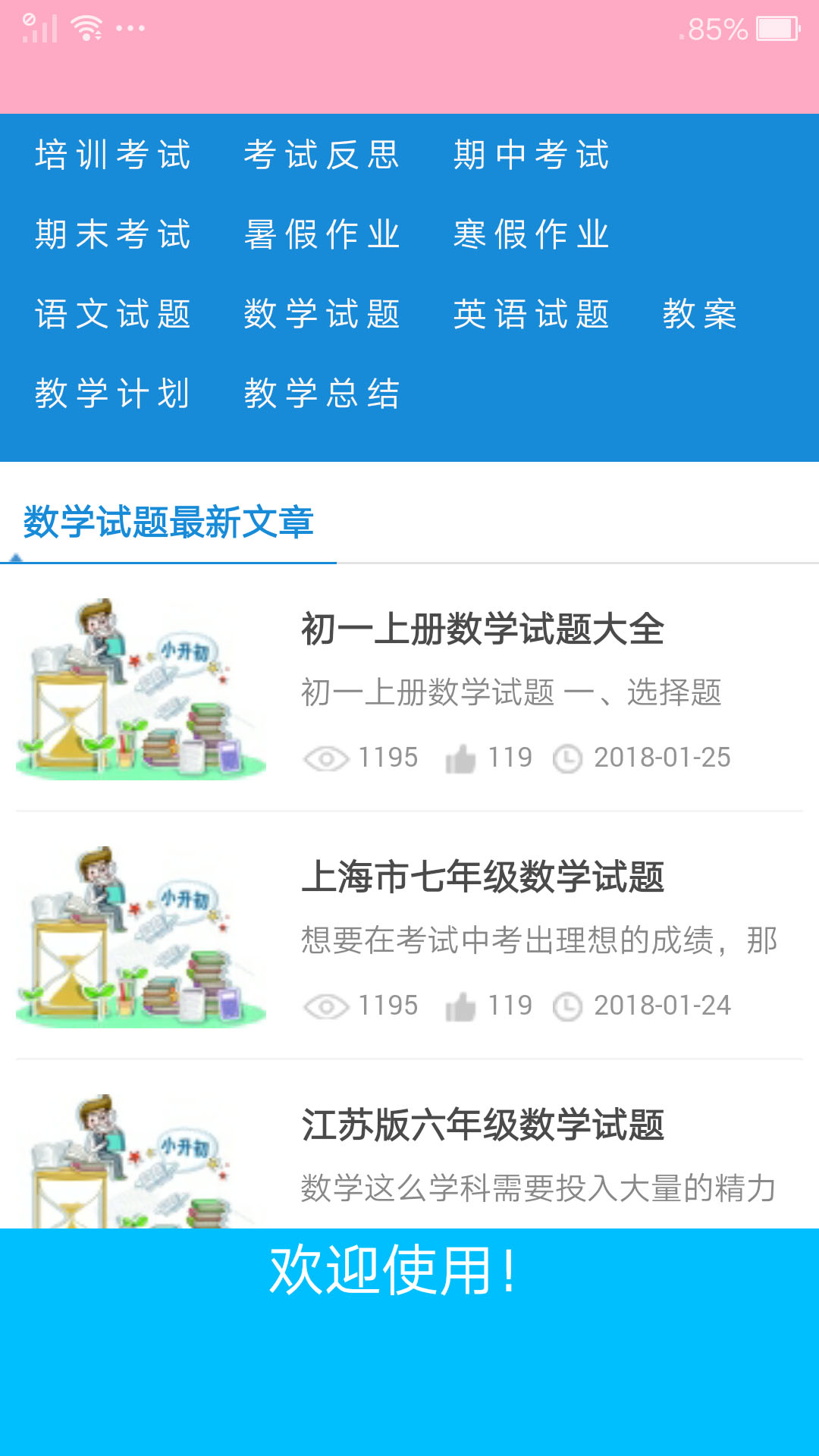Open the 暑假作业 section
This screenshot has height=1456, width=819.
(322, 234)
